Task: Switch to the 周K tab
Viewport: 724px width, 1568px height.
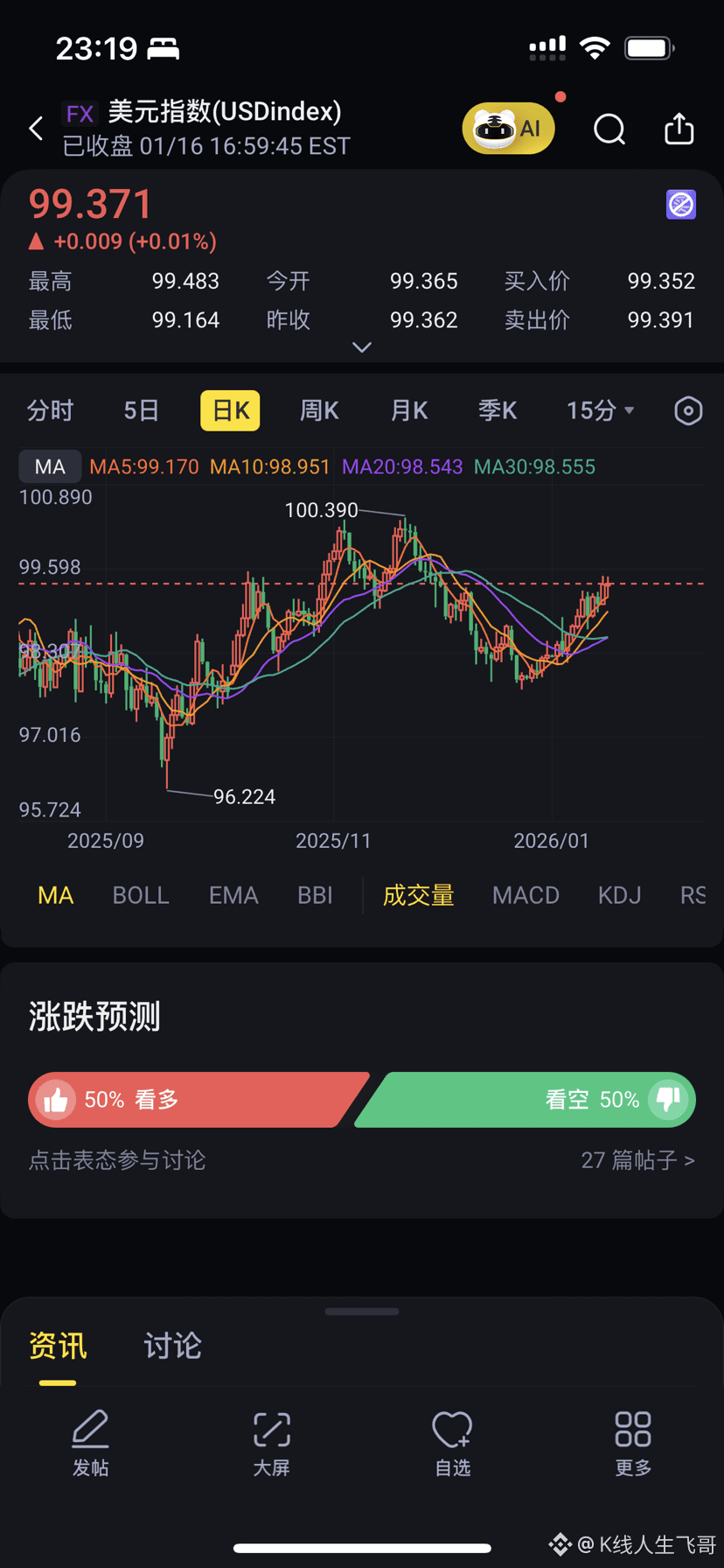Action: 318,410
